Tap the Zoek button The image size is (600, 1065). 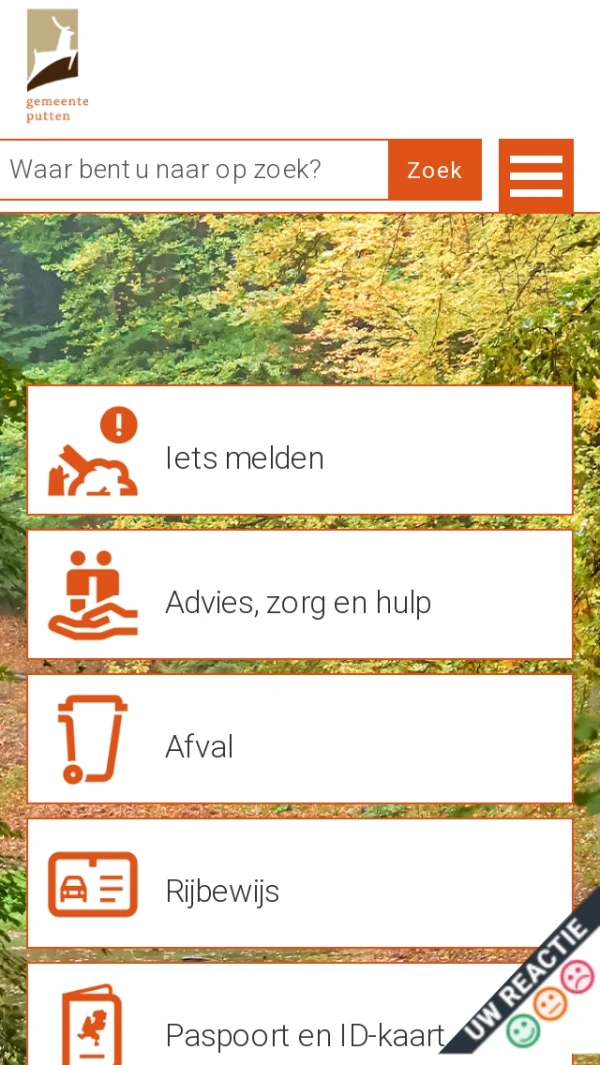coord(434,170)
